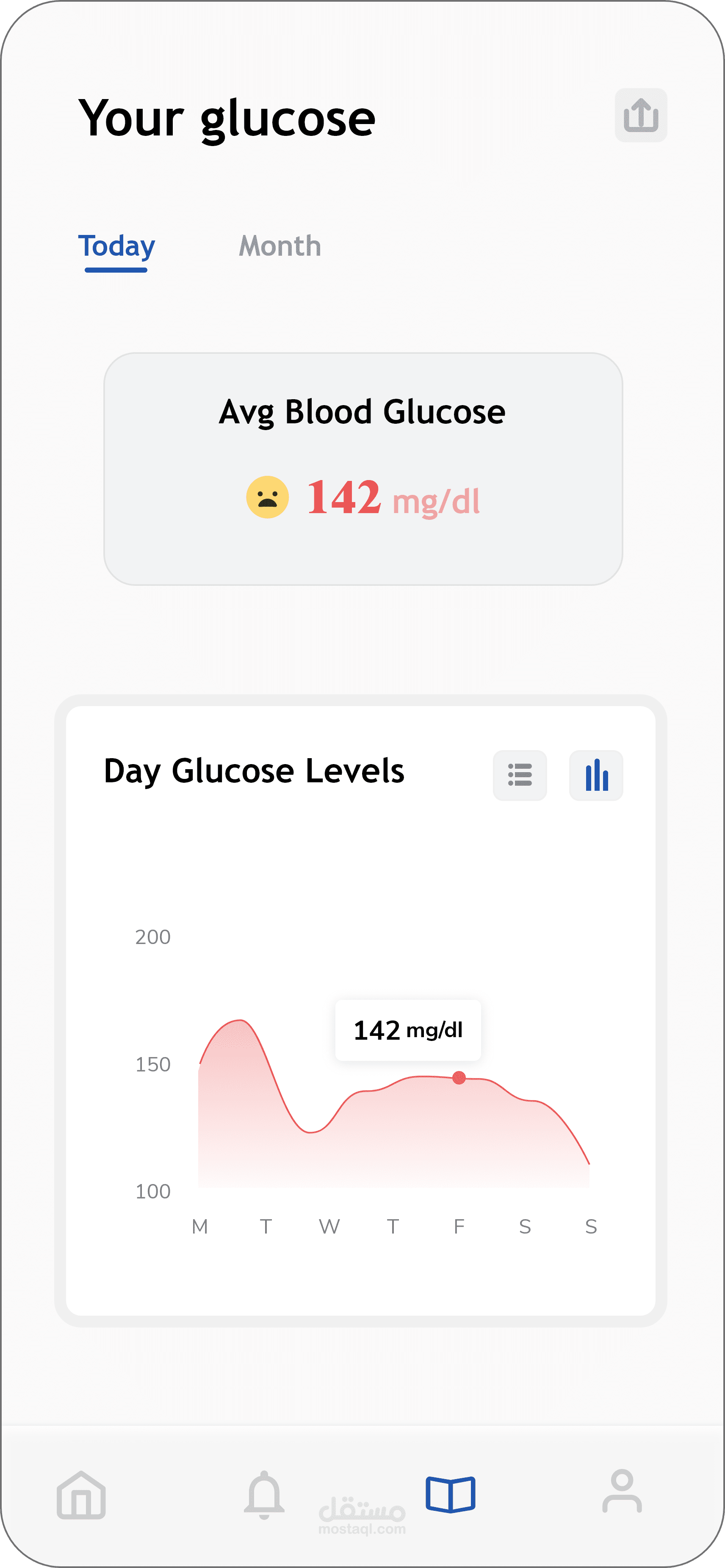Screen dimensions: 725x1568
Task: Share glucose data with the share icon
Action: (640, 115)
